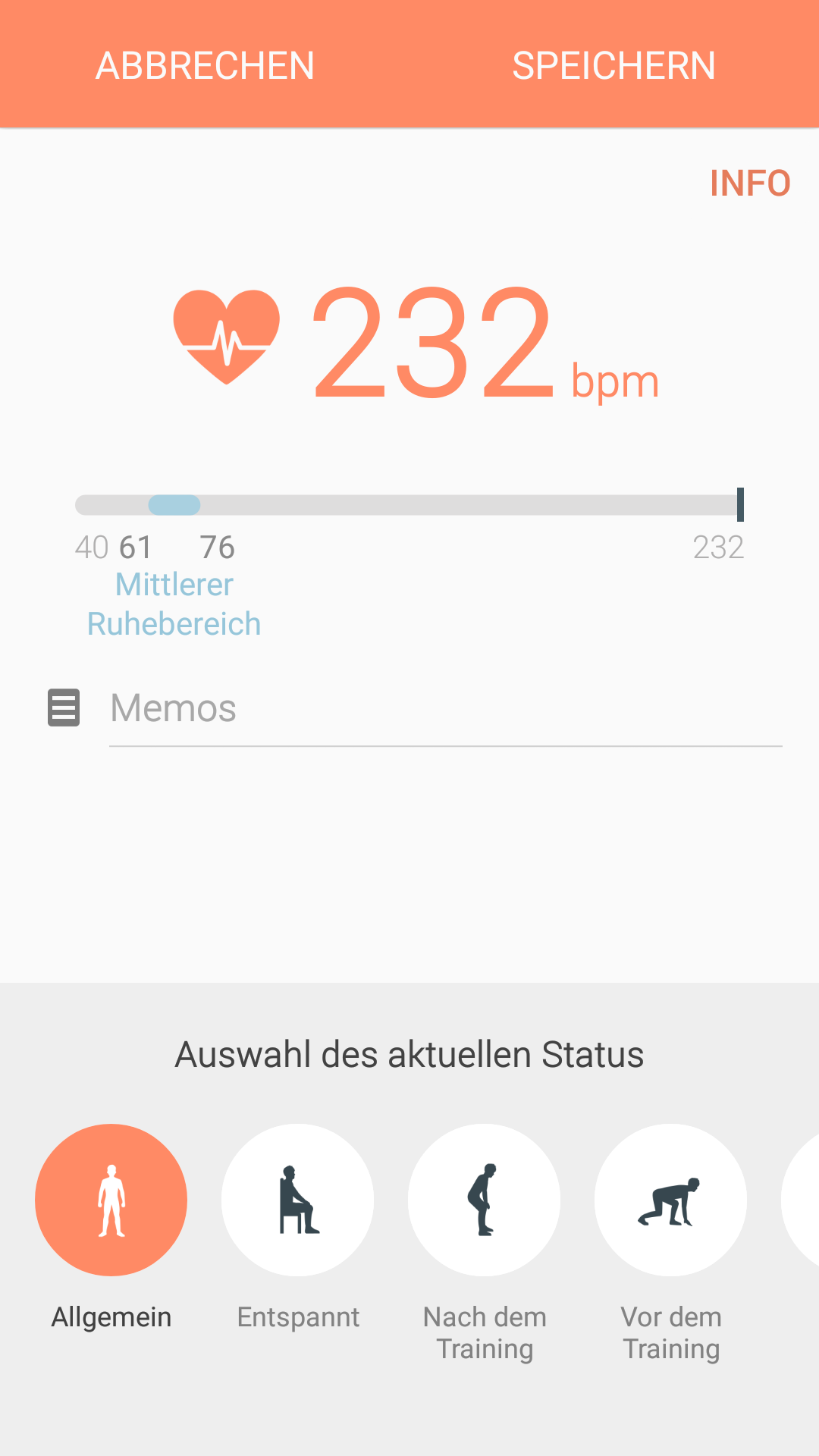Choose the Entspannt status
This screenshot has height=1456, width=819.
298,1200
